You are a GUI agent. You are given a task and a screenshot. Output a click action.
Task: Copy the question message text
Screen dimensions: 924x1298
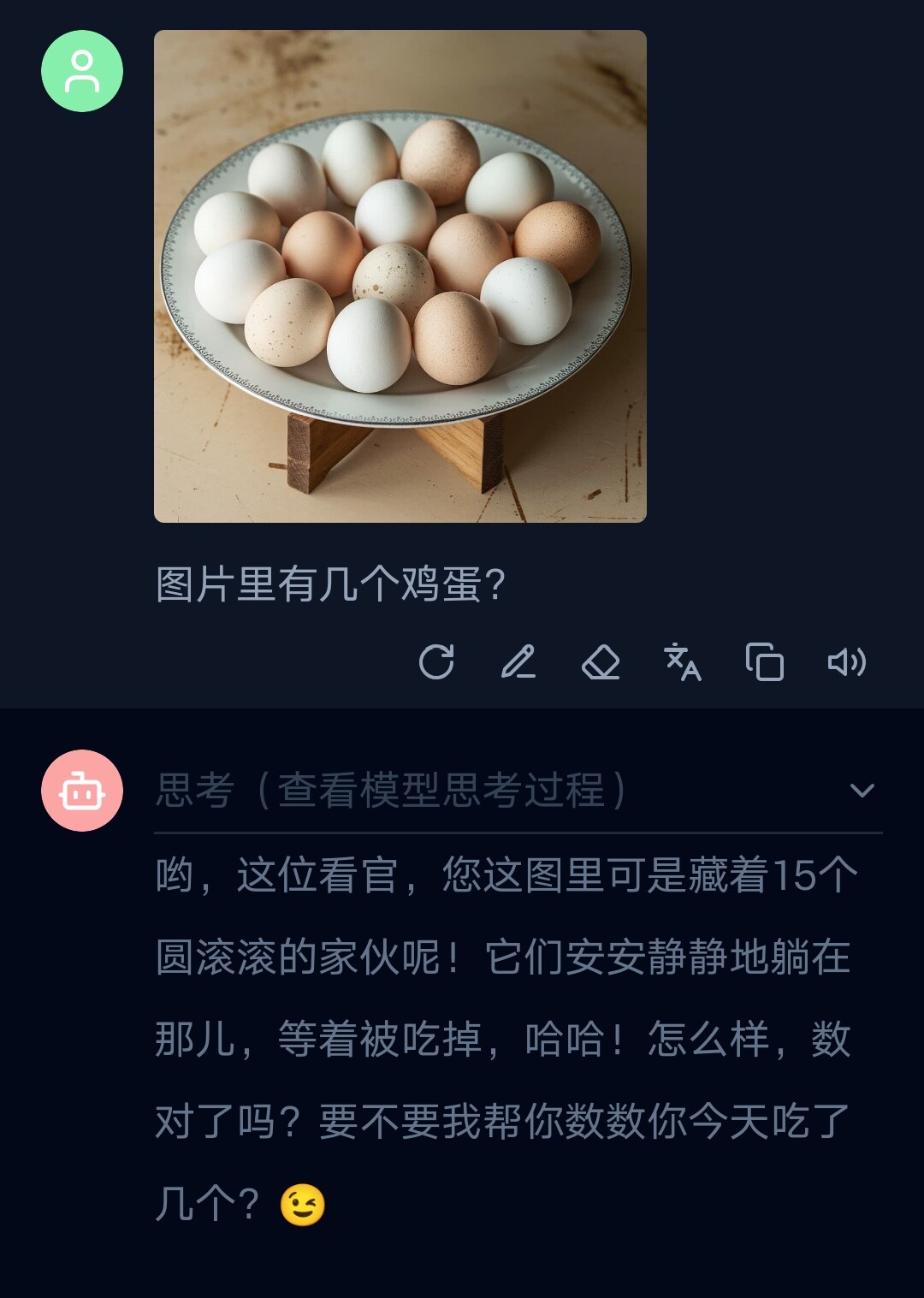tap(765, 662)
